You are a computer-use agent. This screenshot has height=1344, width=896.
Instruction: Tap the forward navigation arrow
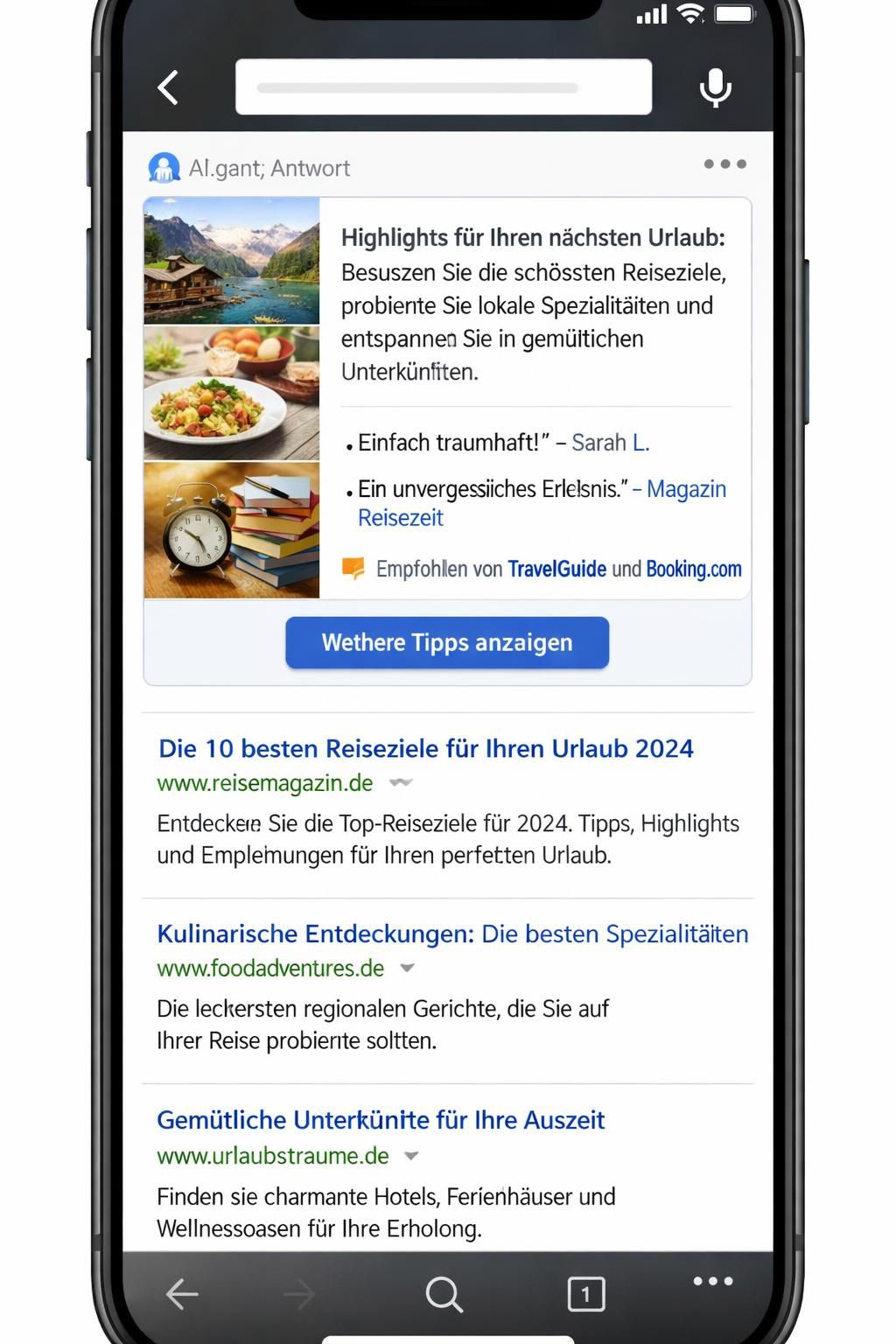point(297,1291)
